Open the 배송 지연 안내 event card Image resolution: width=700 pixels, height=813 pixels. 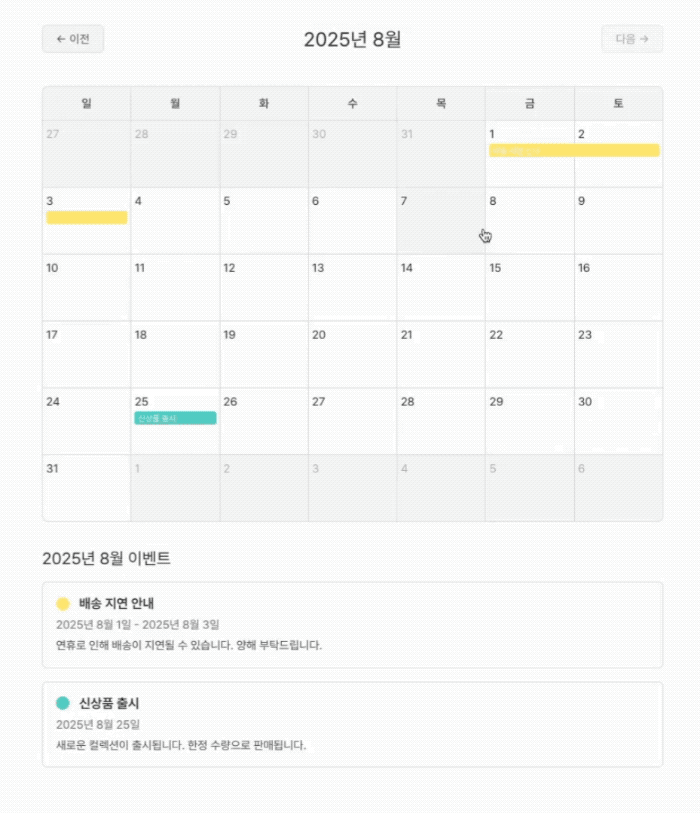tap(352, 624)
